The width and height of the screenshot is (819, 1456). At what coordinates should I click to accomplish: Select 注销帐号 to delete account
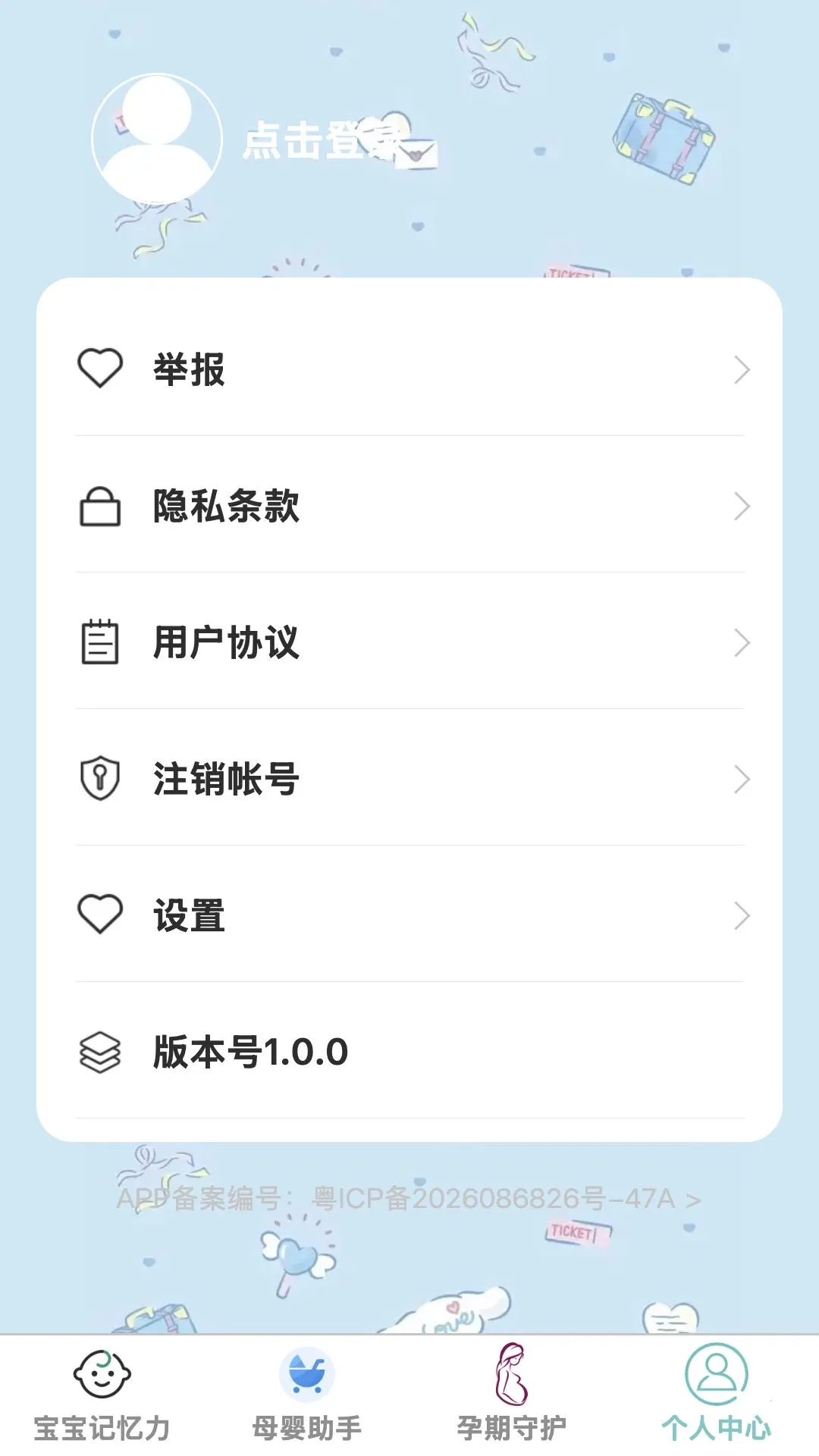pos(409,779)
